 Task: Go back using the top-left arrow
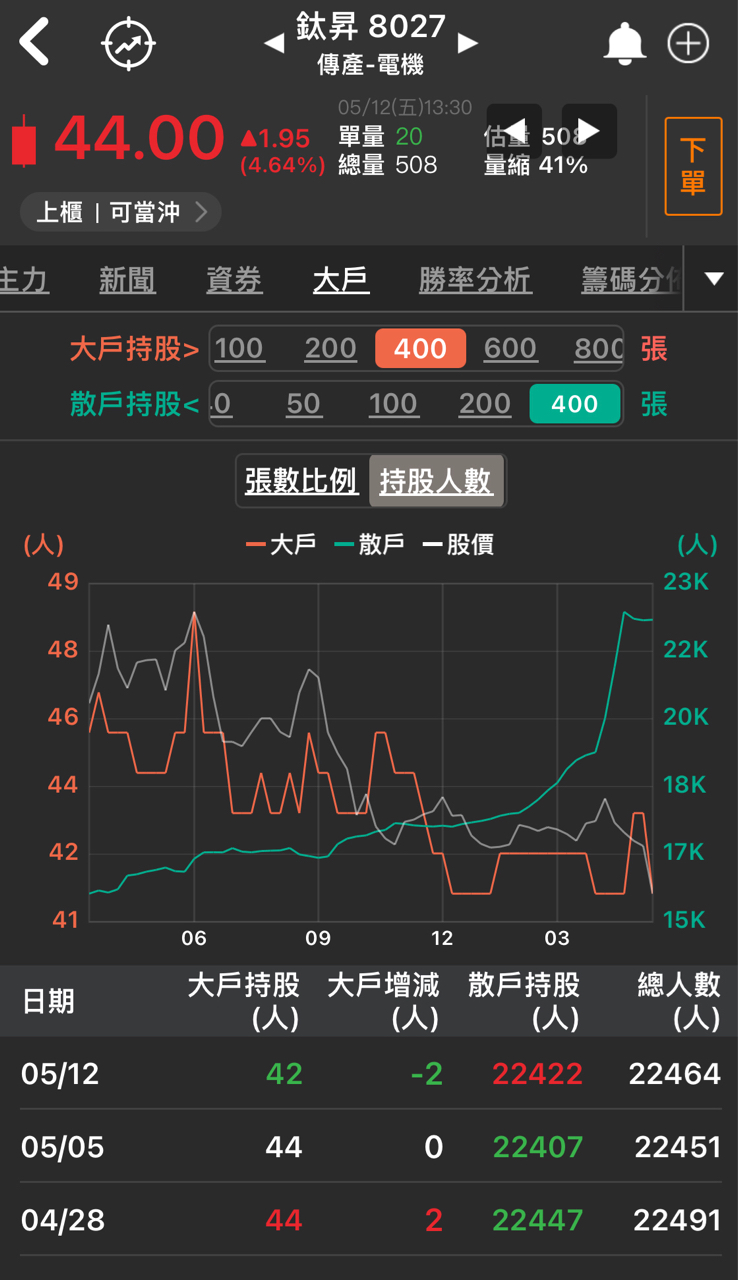pyautogui.click(x=35, y=42)
